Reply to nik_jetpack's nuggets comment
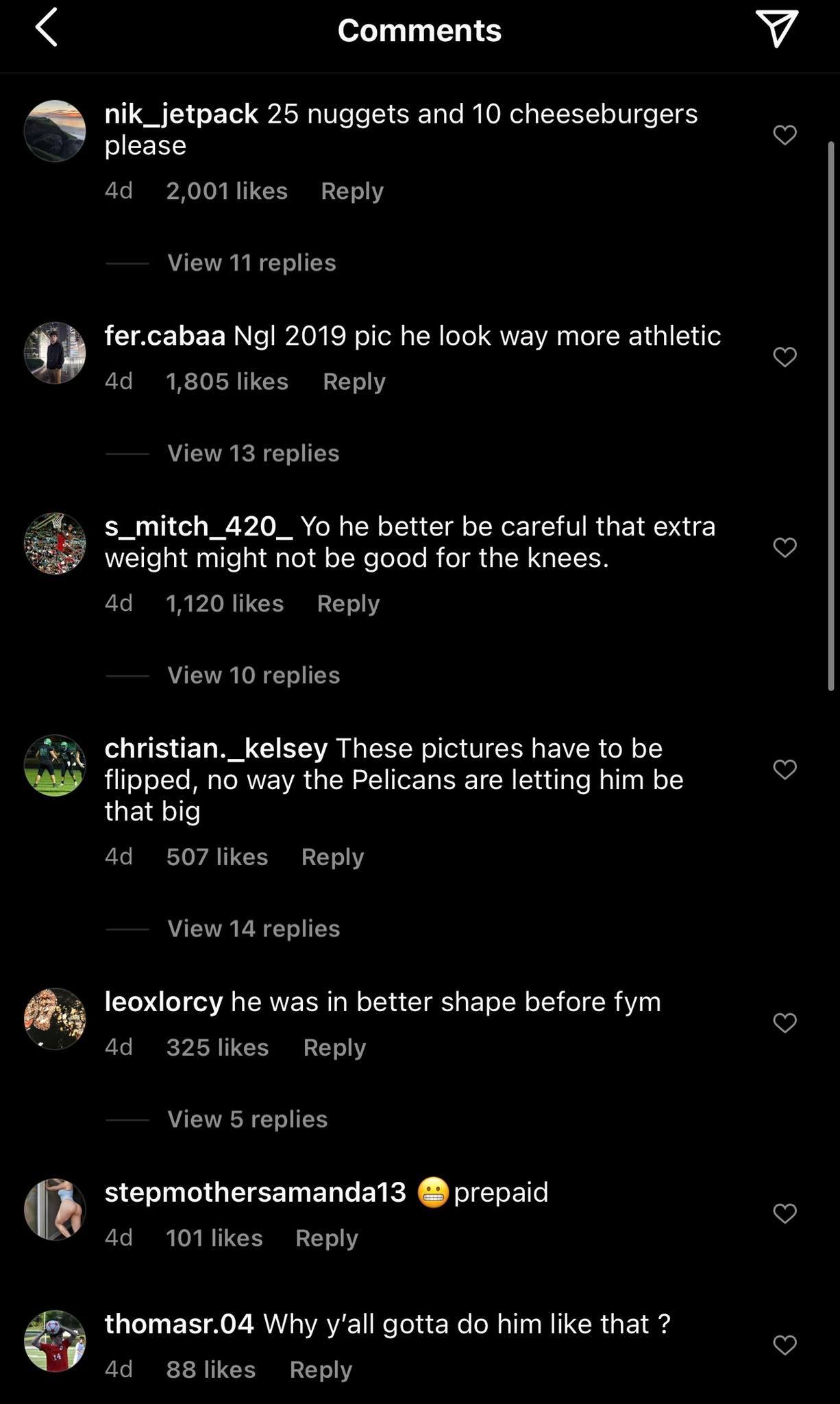The height and width of the screenshot is (1404, 840). [x=352, y=191]
